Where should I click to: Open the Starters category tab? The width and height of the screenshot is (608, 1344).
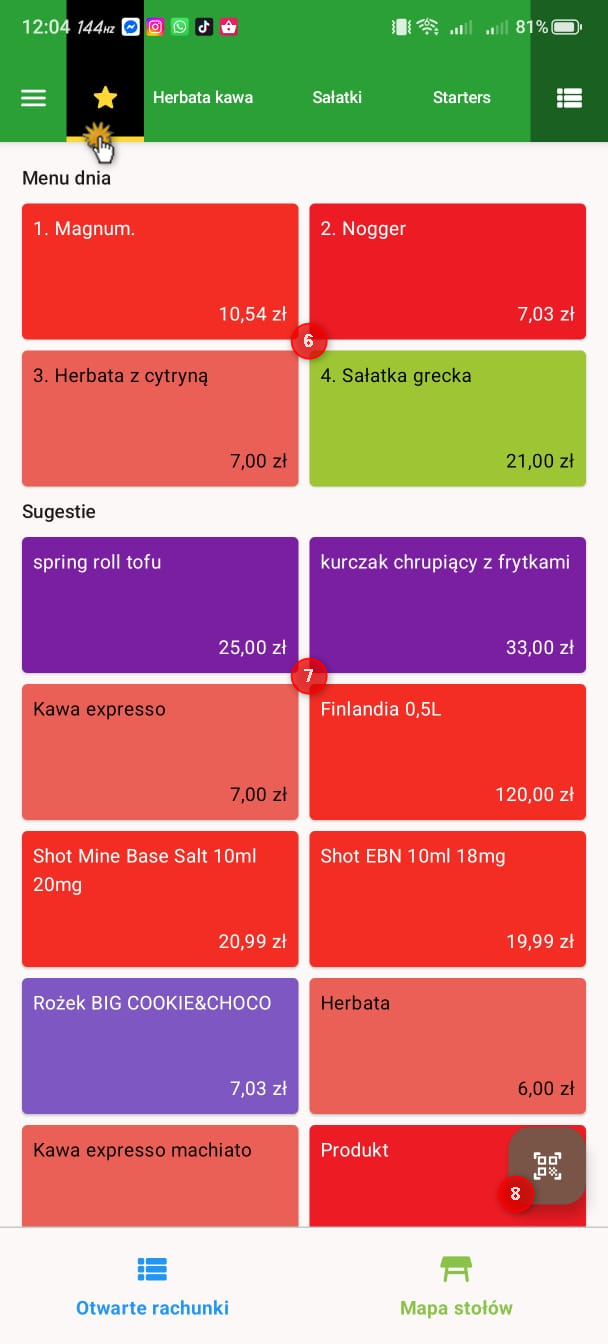(x=461, y=98)
